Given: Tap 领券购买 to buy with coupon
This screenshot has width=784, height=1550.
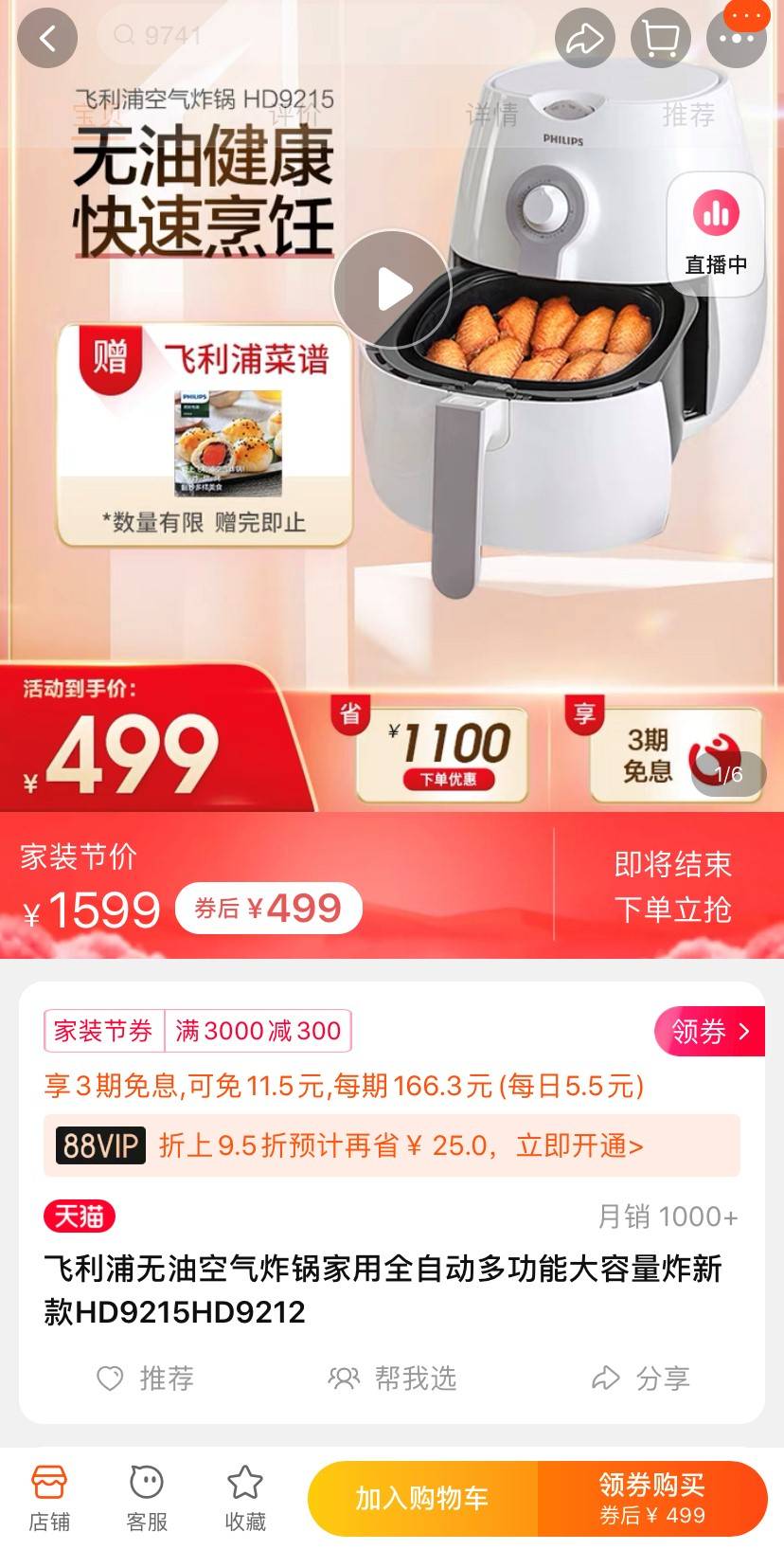Looking at the screenshot, I should [652, 1499].
